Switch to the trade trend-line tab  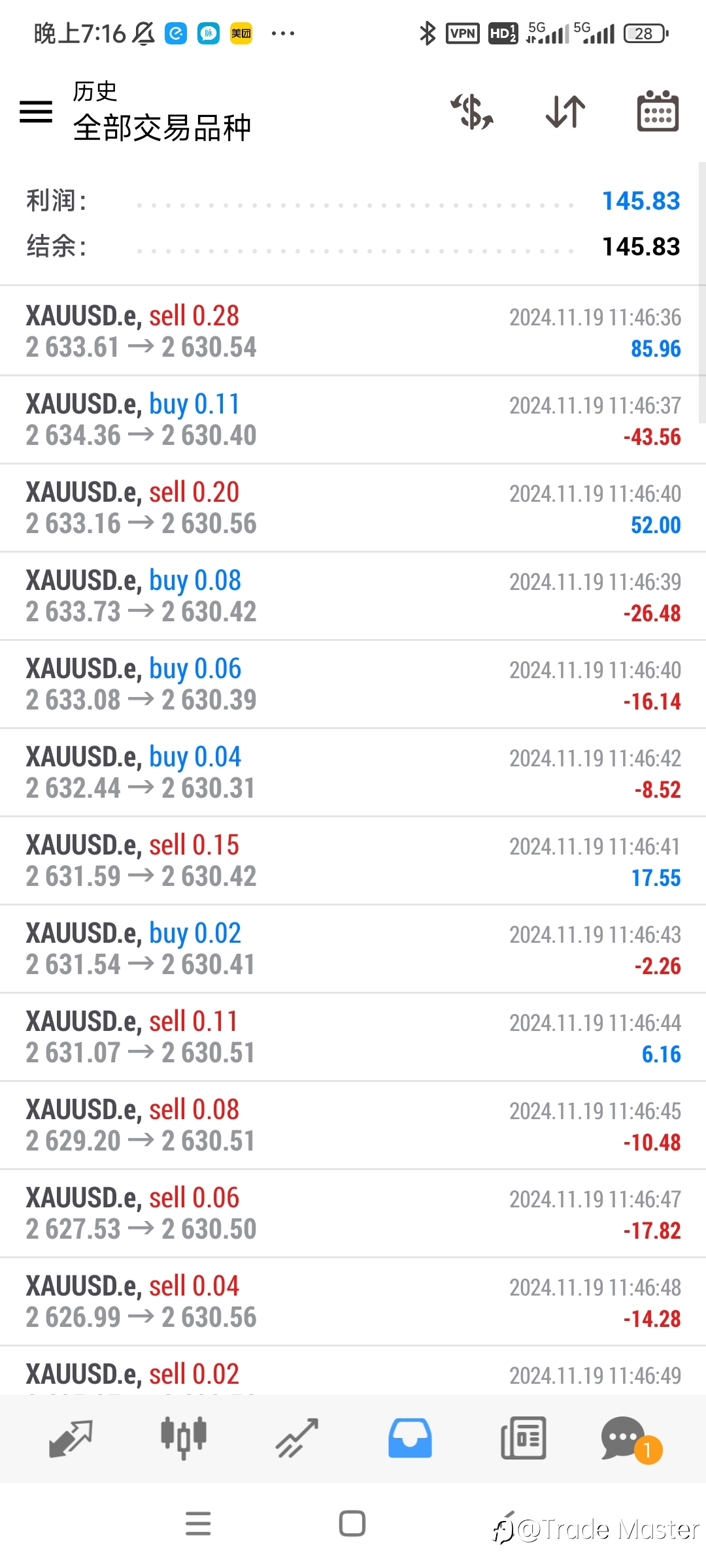tap(297, 1439)
